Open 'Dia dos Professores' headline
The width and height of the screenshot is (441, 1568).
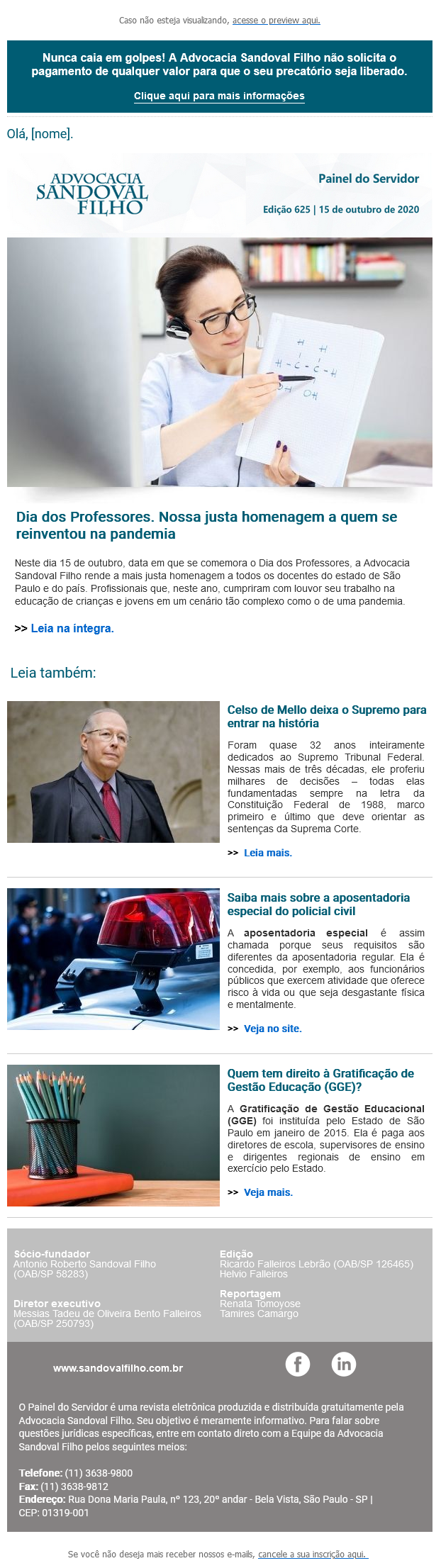click(206, 525)
